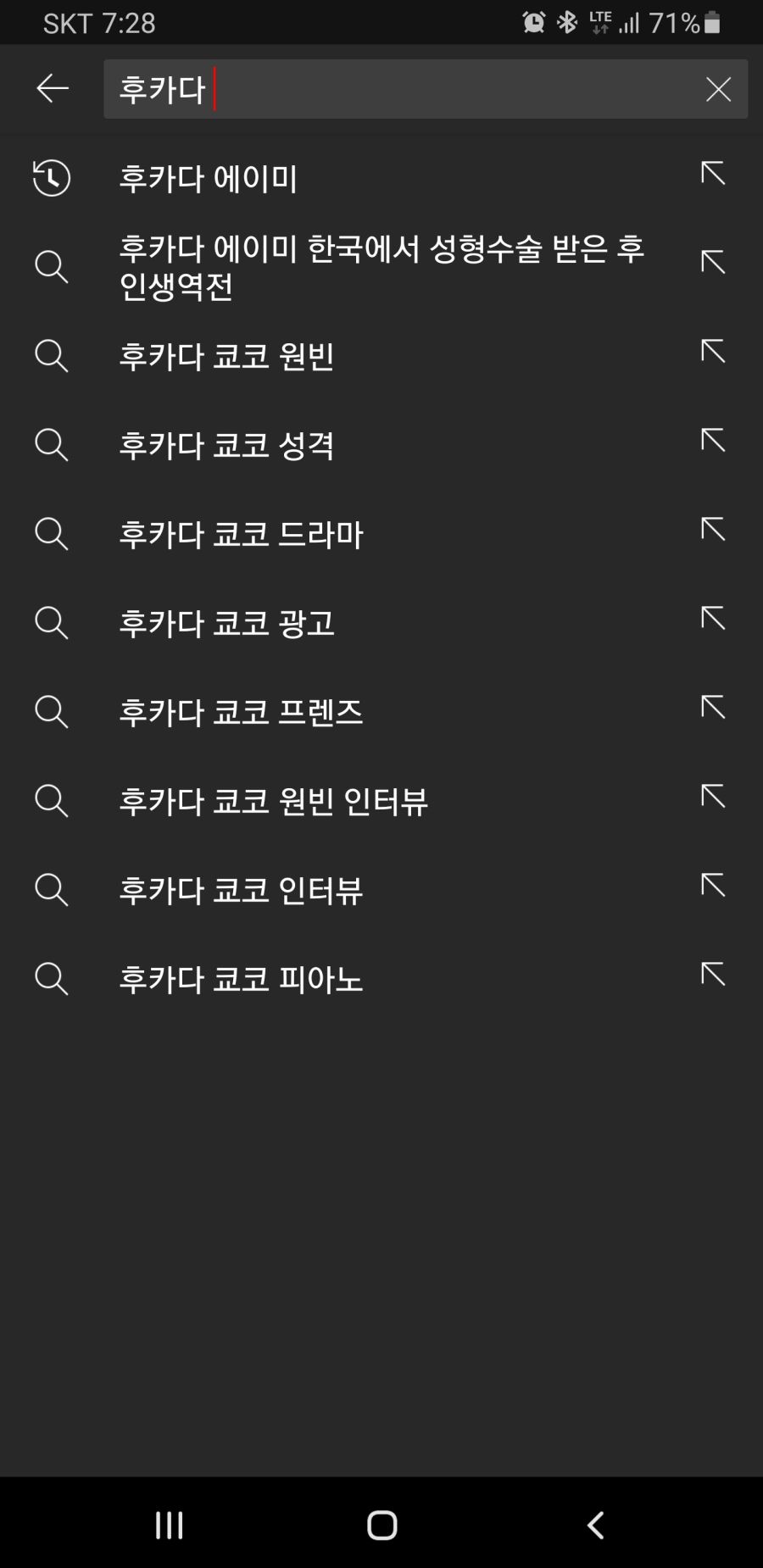Insert 후카다 에이미 into search box via arrow
This screenshot has height=1568, width=763.
click(713, 175)
